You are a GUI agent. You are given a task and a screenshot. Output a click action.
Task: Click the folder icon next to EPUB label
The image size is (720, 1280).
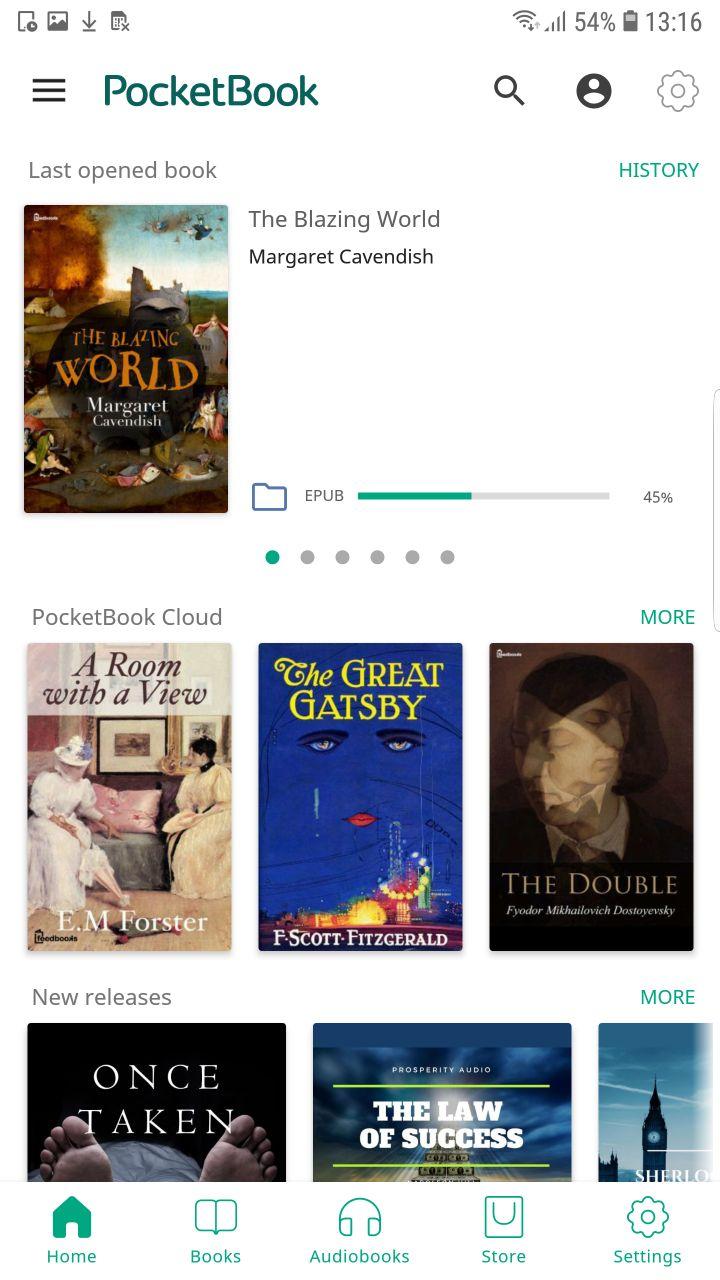tap(269, 495)
